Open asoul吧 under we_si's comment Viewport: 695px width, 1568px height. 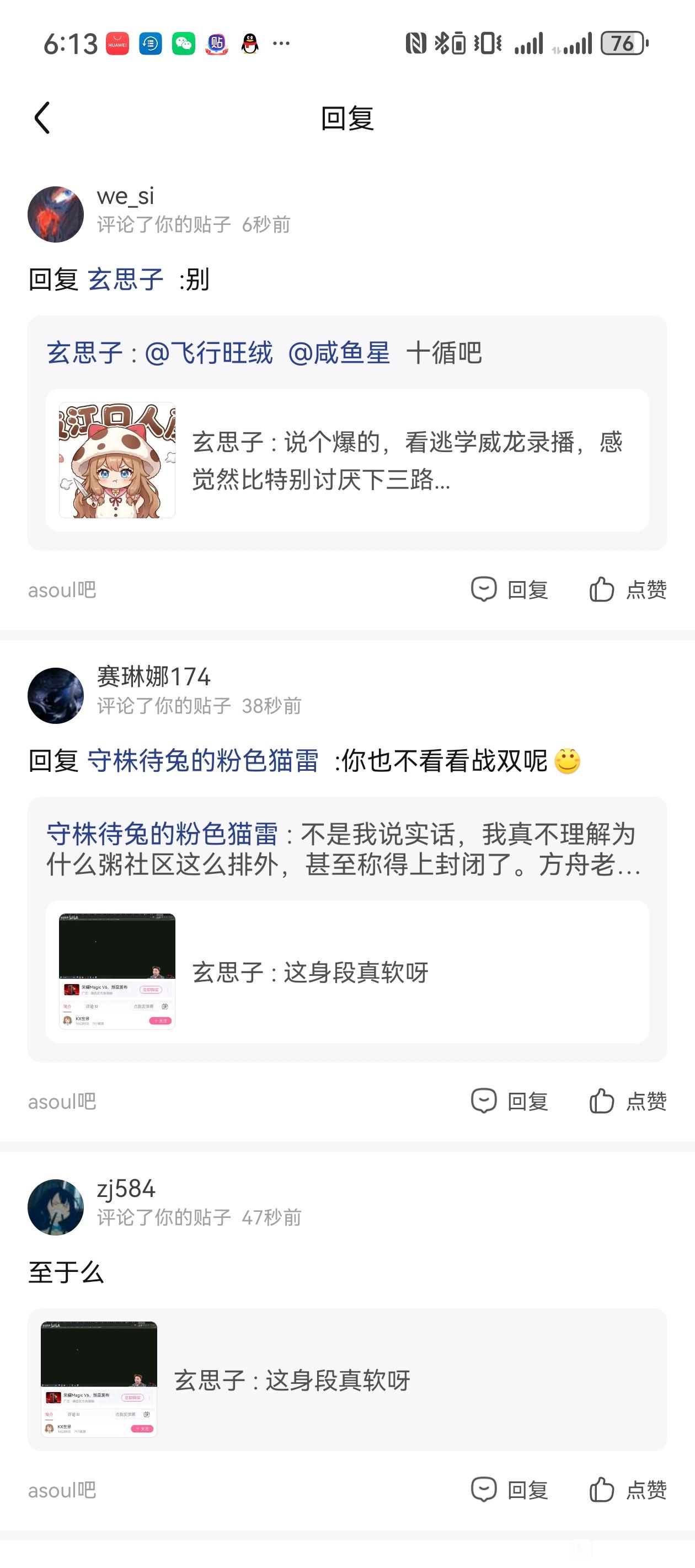pyautogui.click(x=62, y=590)
